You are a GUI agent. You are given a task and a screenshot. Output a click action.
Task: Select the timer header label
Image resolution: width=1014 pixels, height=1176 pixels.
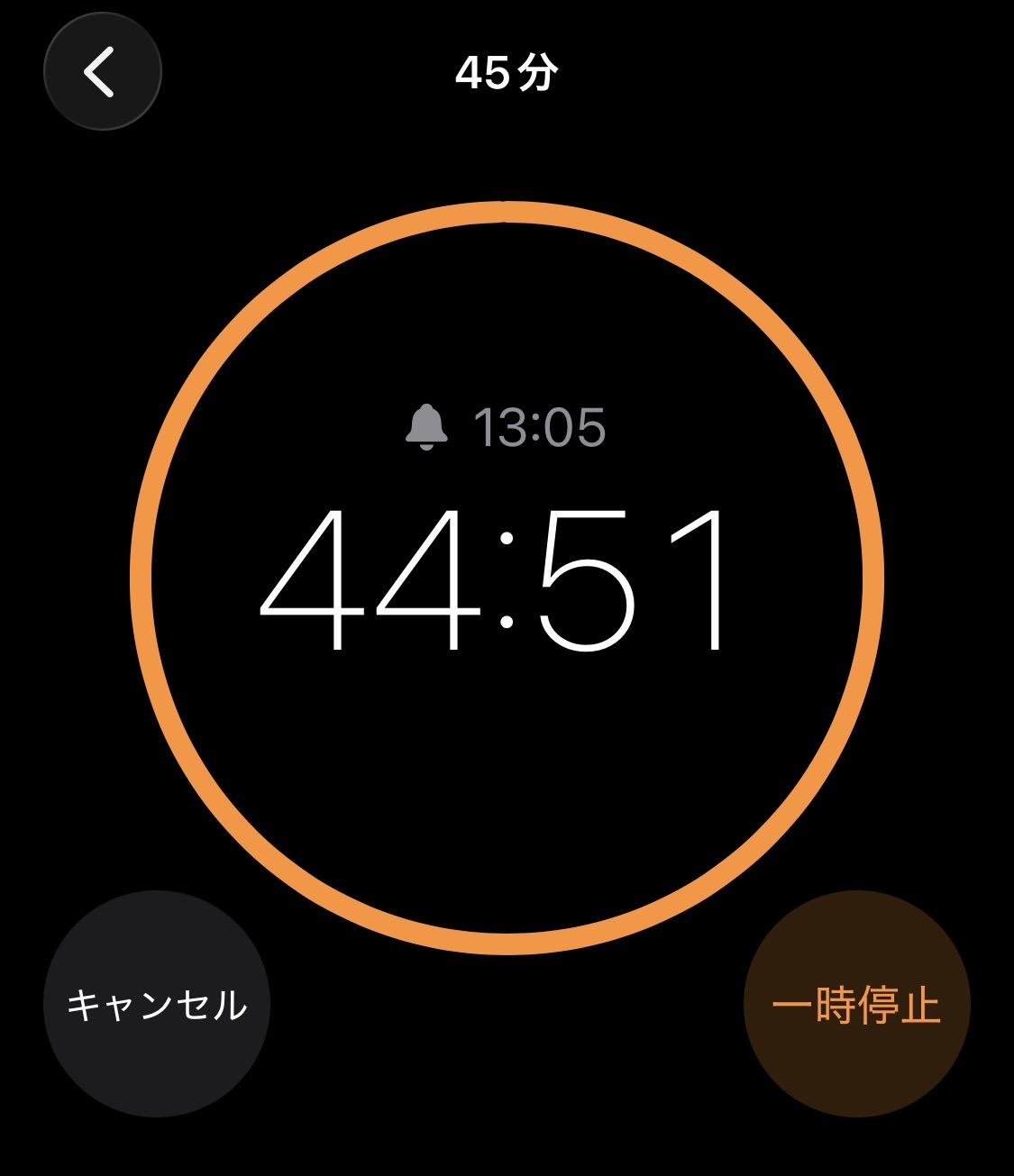(506, 72)
